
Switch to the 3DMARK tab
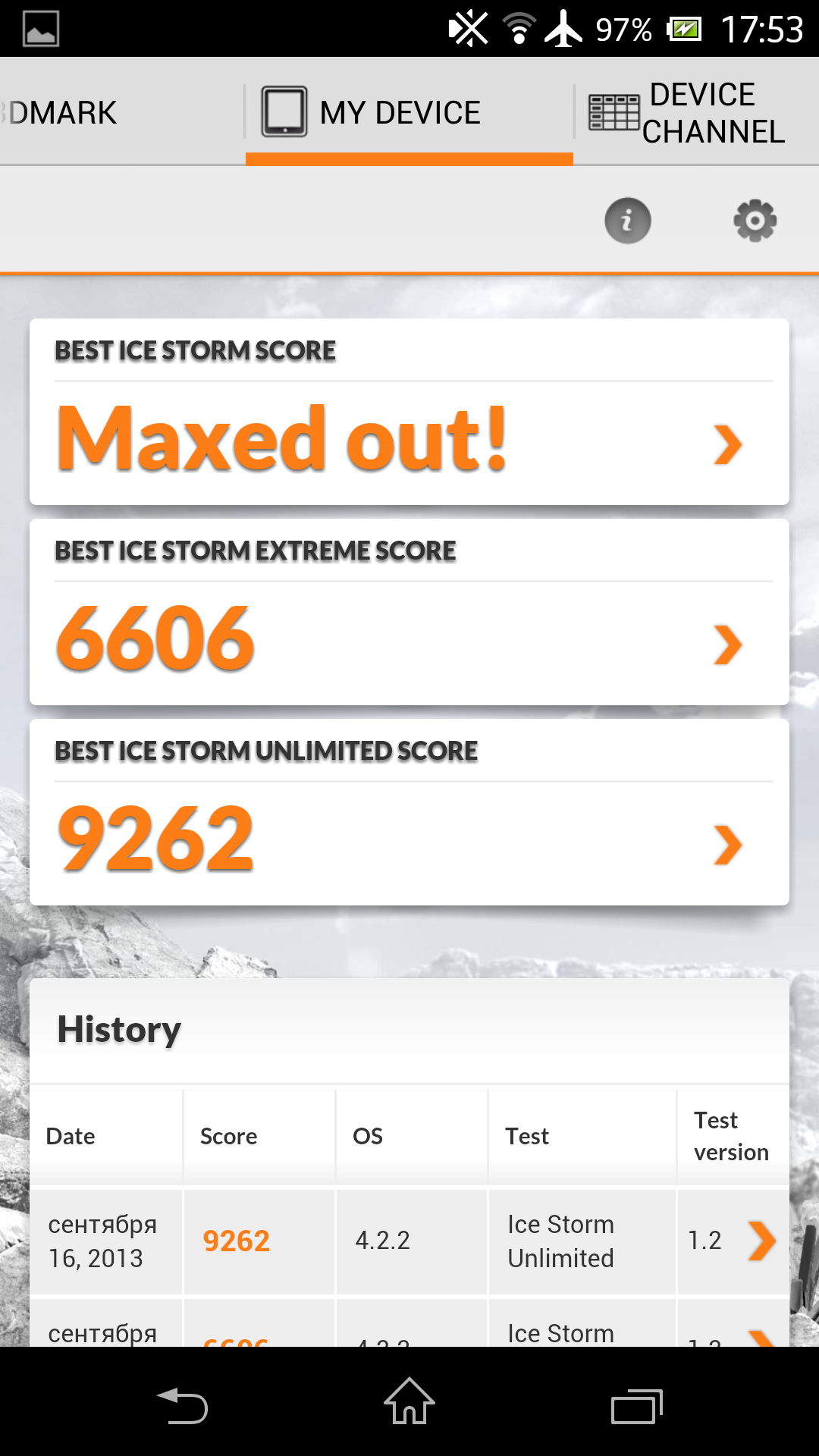click(x=121, y=112)
